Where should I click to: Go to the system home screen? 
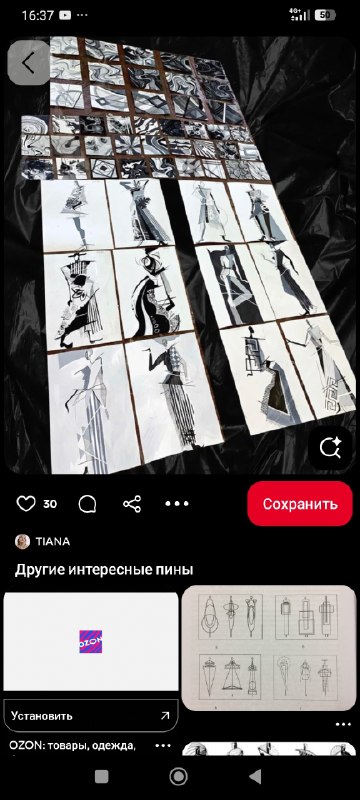click(178, 777)
